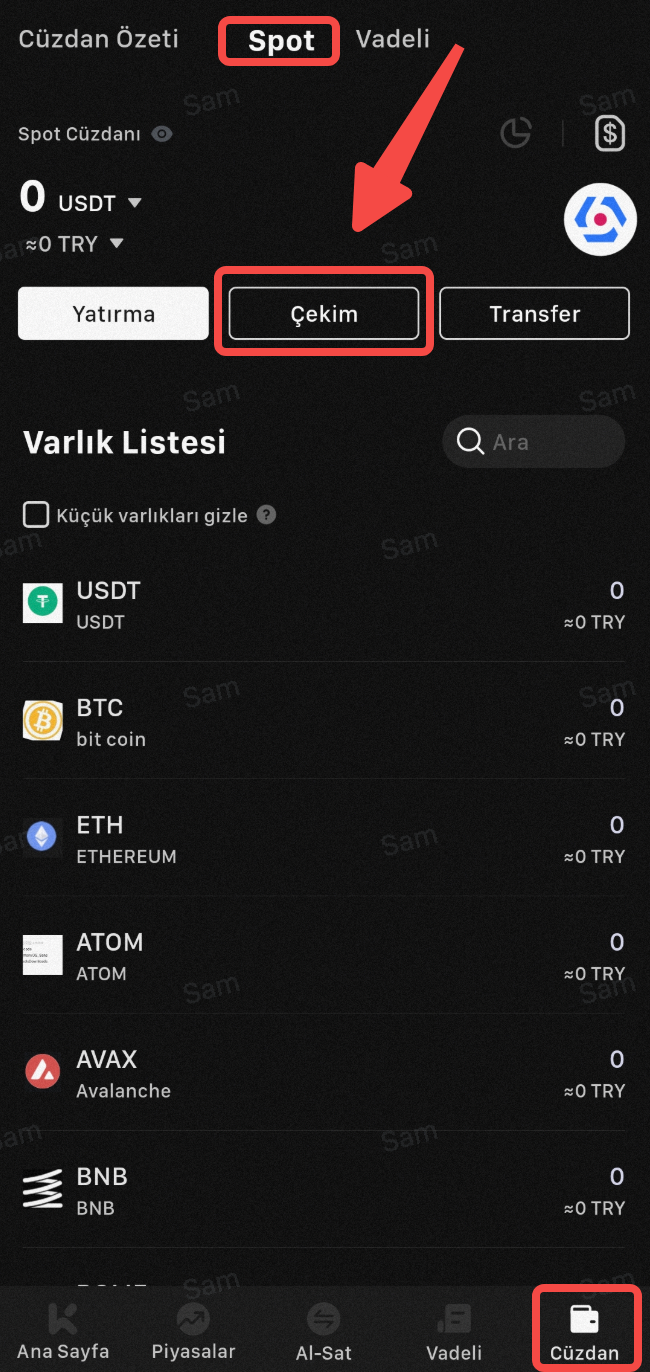Search assets in the Ara box
The image size is (650, 1372).
[x=535, y=442]
